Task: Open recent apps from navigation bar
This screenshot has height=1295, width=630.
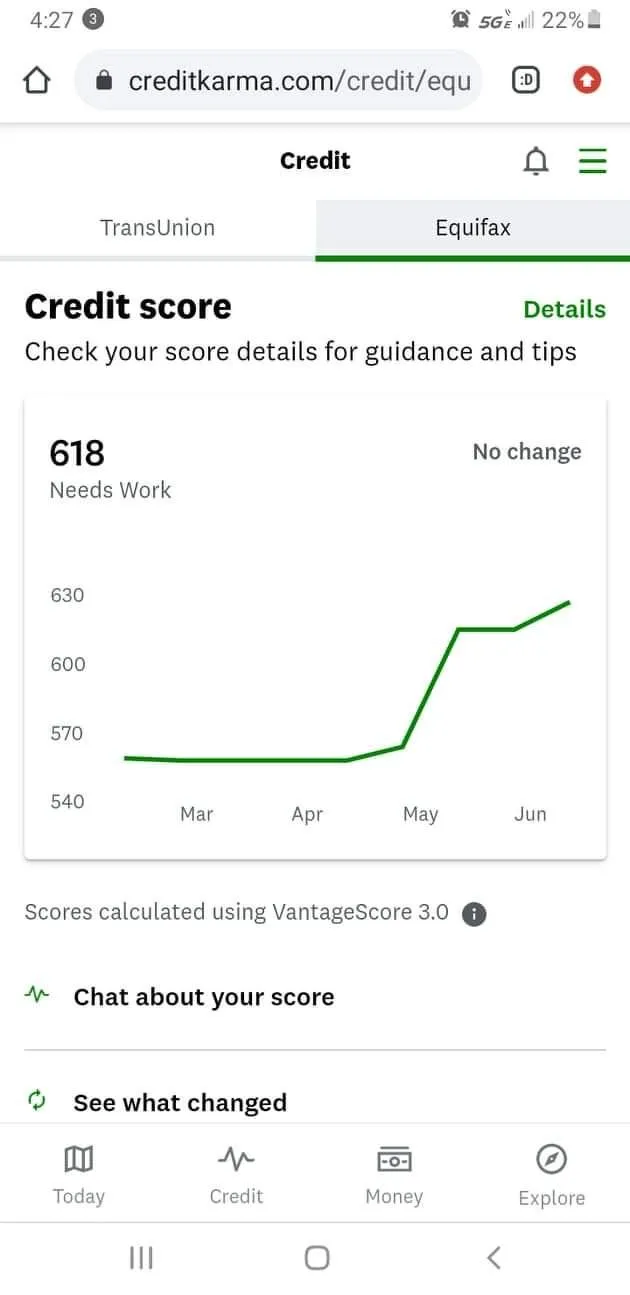Action: (x=141, y=1257)
